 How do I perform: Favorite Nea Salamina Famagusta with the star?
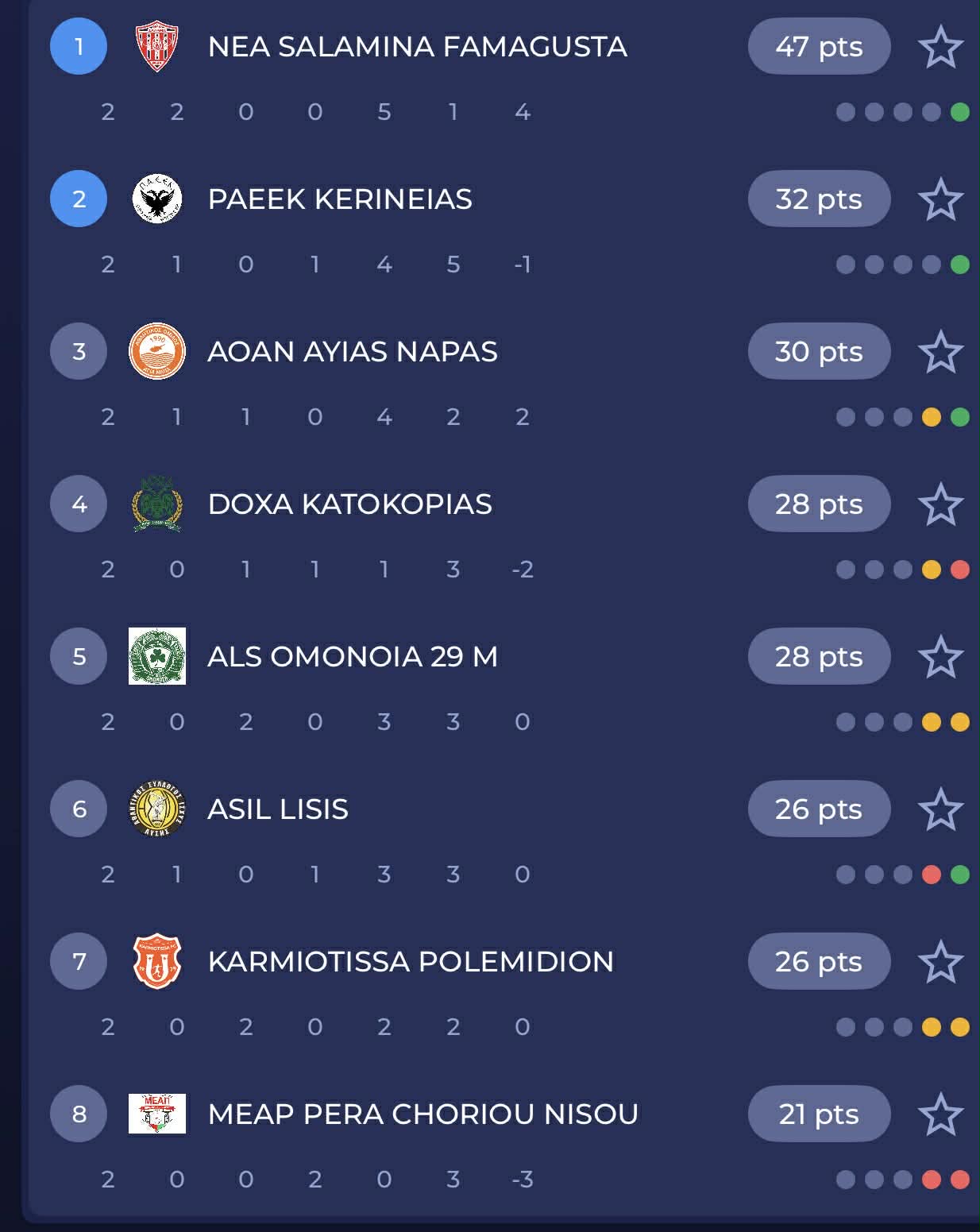tap(940, 47)
